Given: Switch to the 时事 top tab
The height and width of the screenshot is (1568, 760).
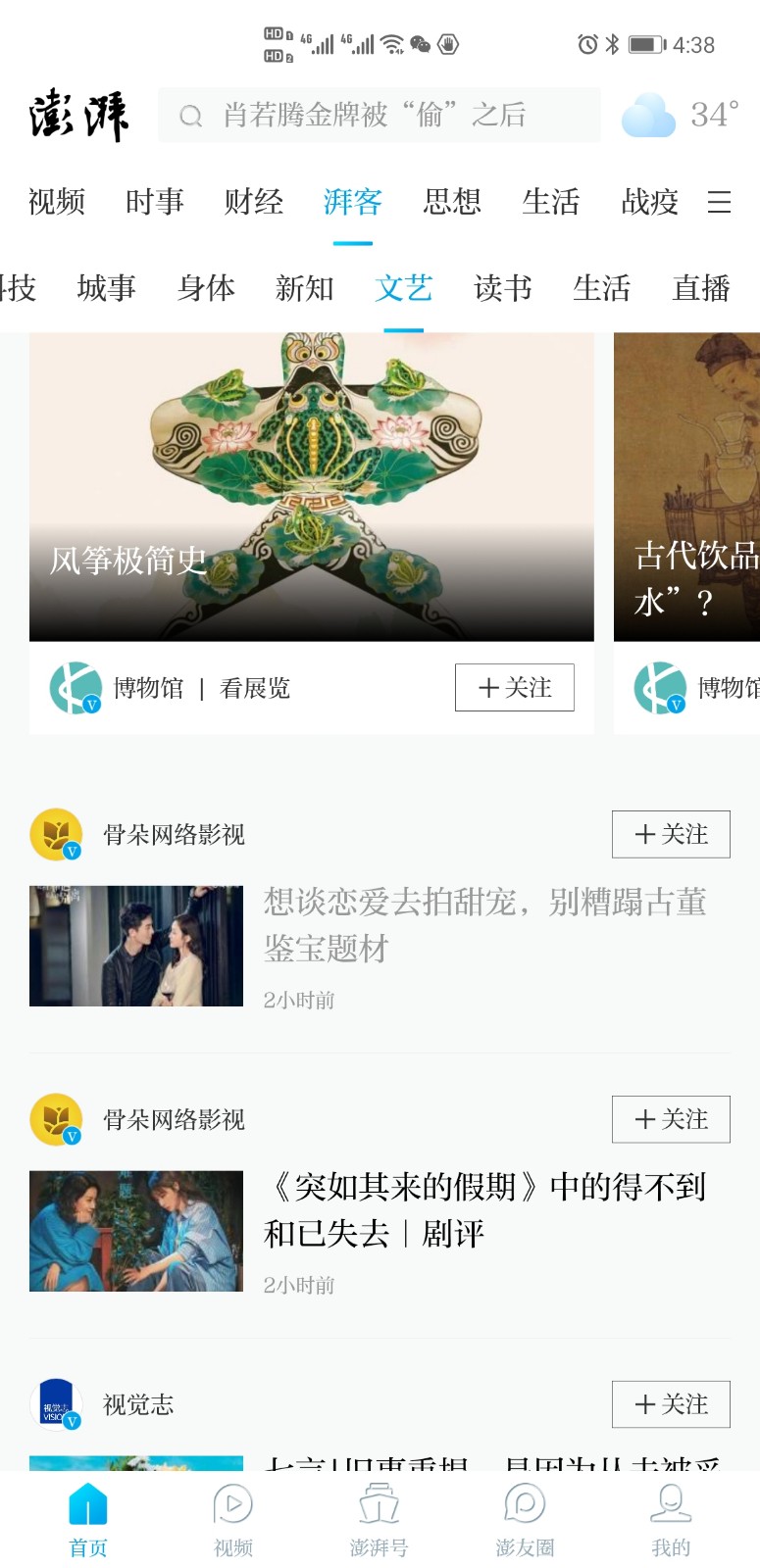Looking at the screenshot, I should (x=154, y=202).
